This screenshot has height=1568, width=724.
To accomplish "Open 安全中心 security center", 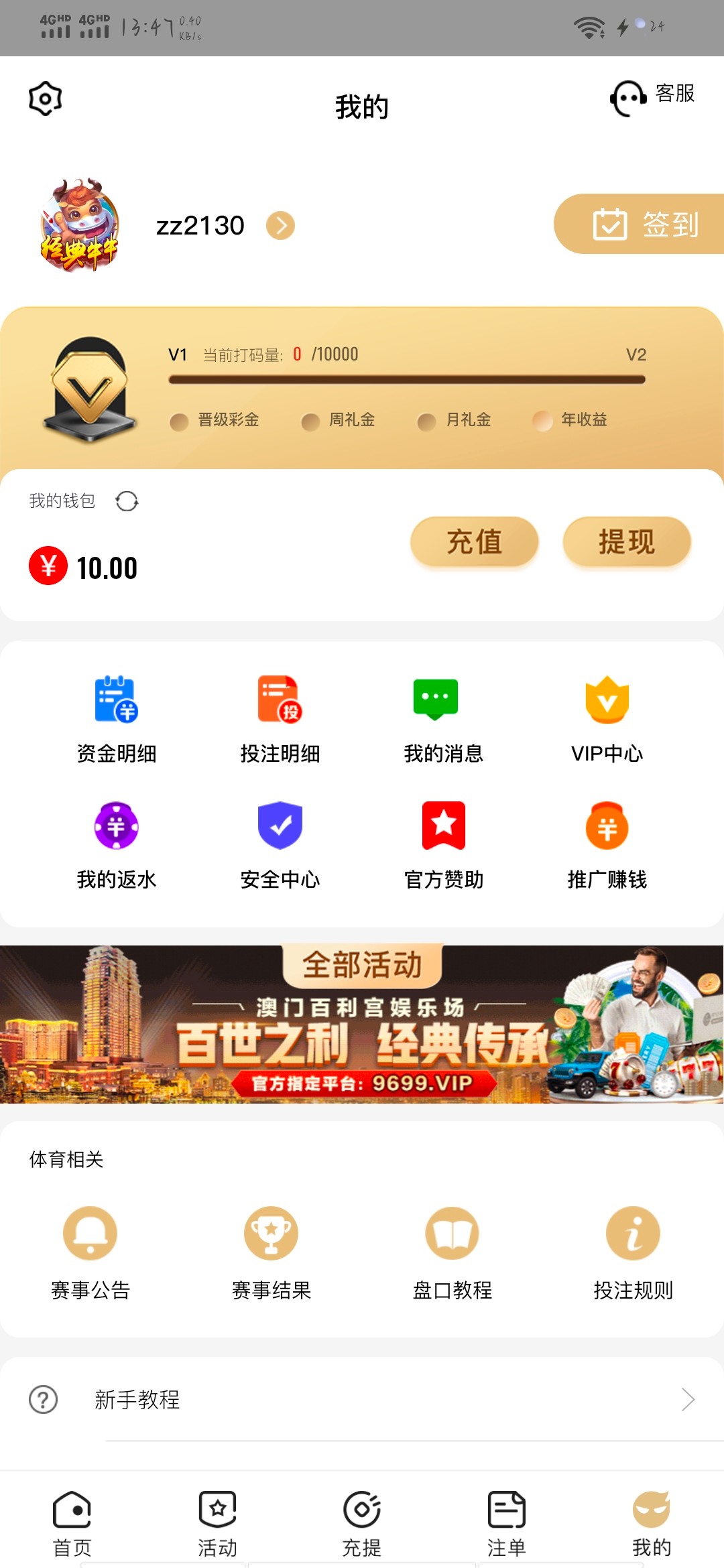I will 280,844.
